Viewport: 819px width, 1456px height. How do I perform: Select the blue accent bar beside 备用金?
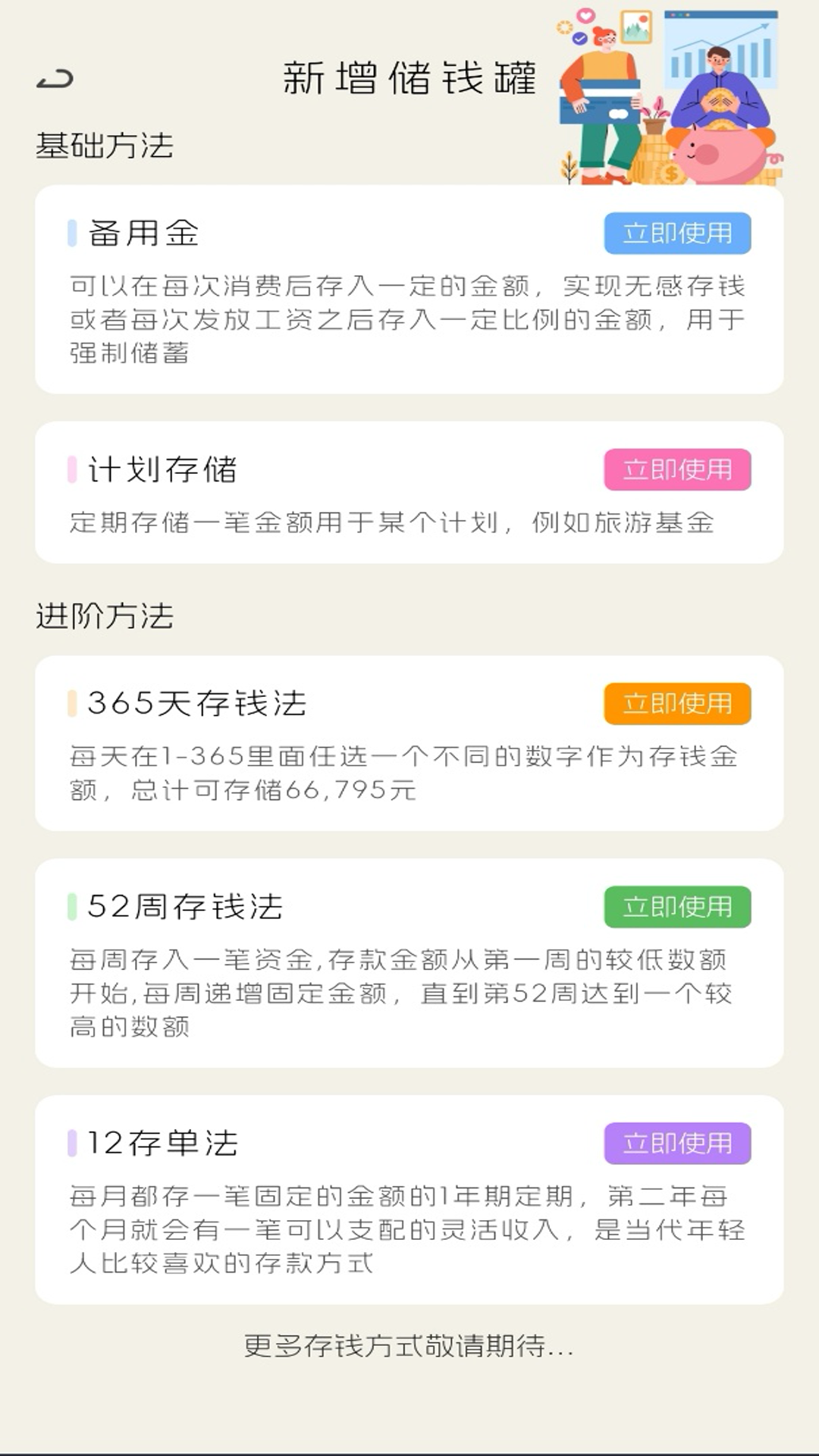coord(73,234)
